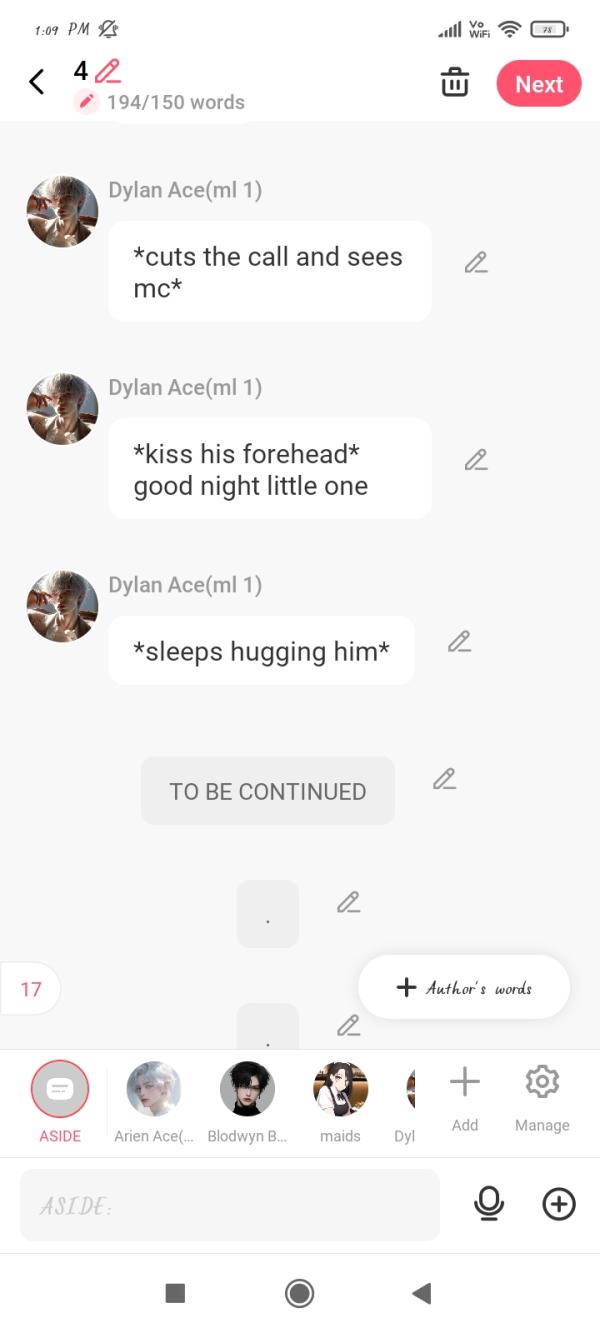The height and width of the screenshot is (1333, 600).
Task: Focus the ASIDE text input field
Action: coord(230,1206)
